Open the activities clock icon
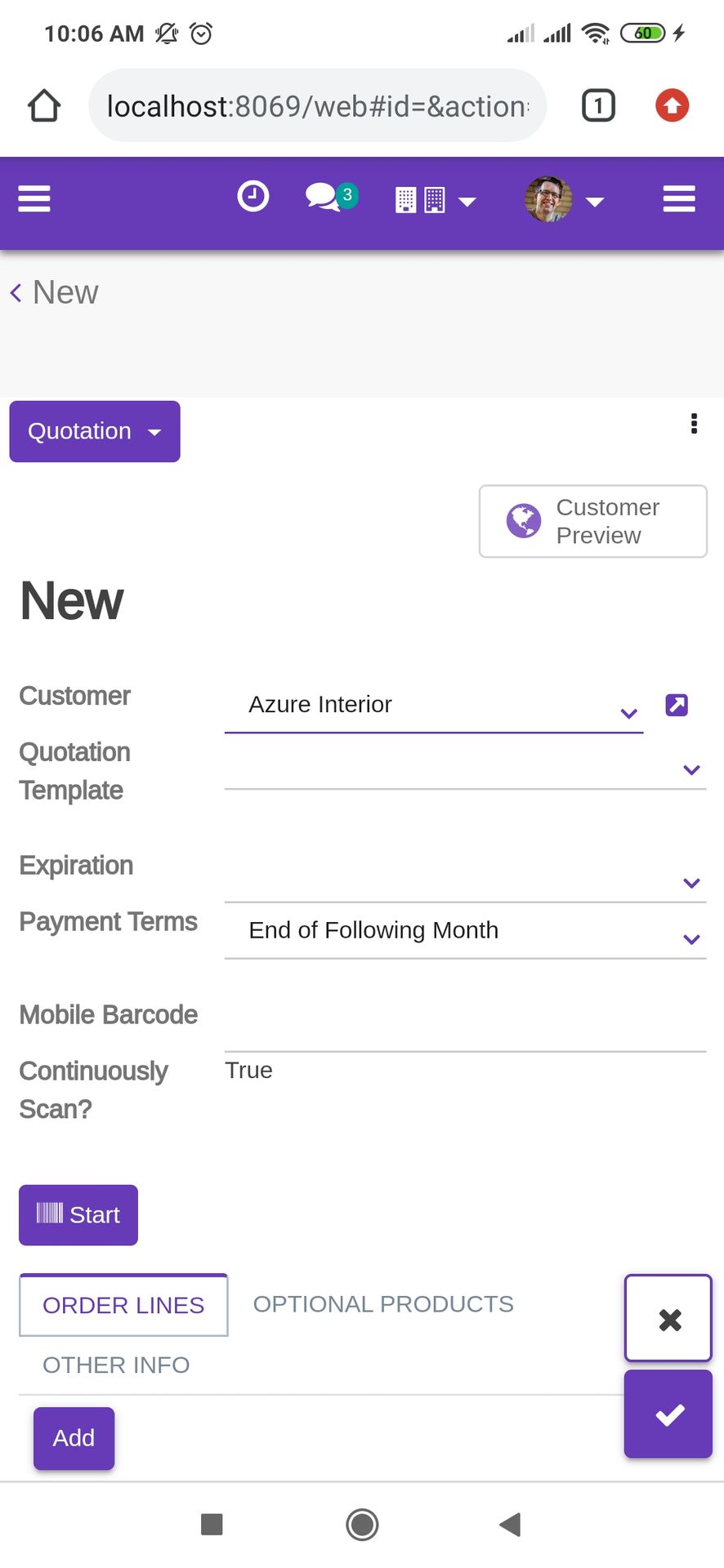The width and height of the screenshot is (724, 1568). [x=253, y=197]
